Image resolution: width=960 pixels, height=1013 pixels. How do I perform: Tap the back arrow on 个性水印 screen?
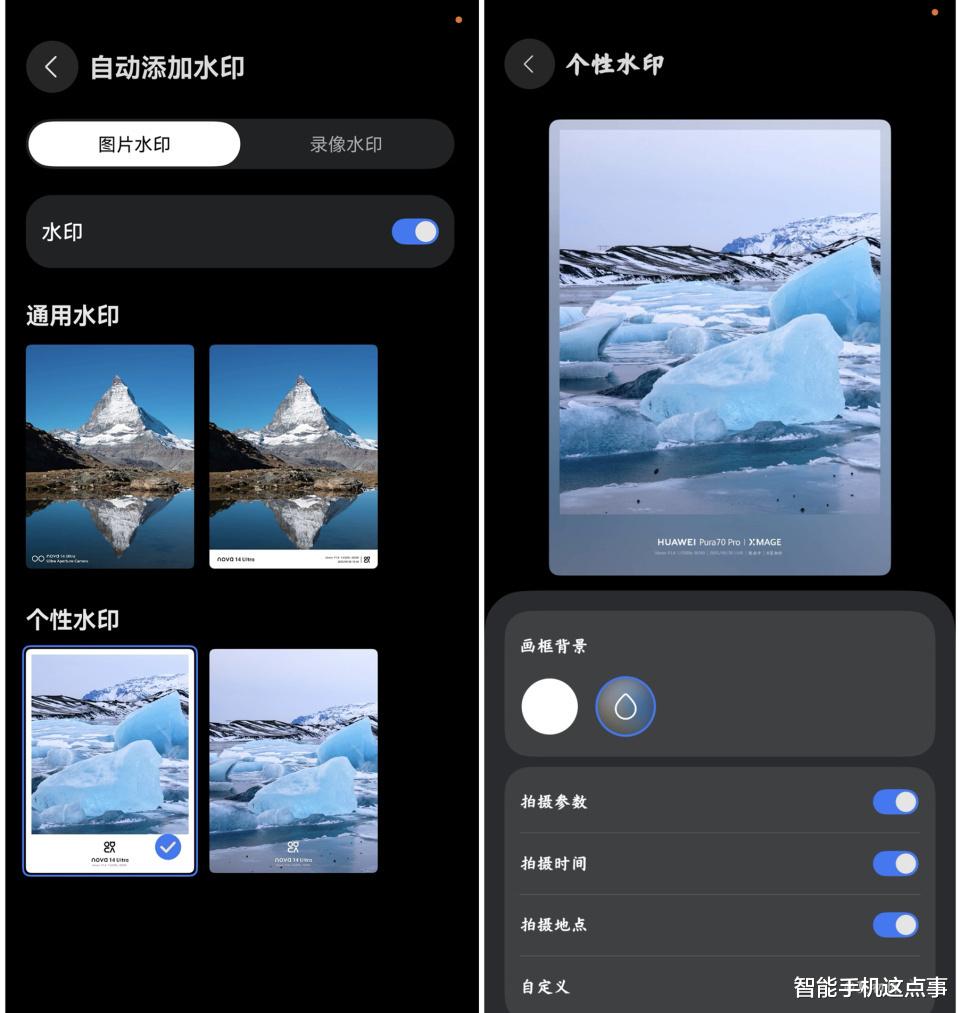(x=529, y=63)
